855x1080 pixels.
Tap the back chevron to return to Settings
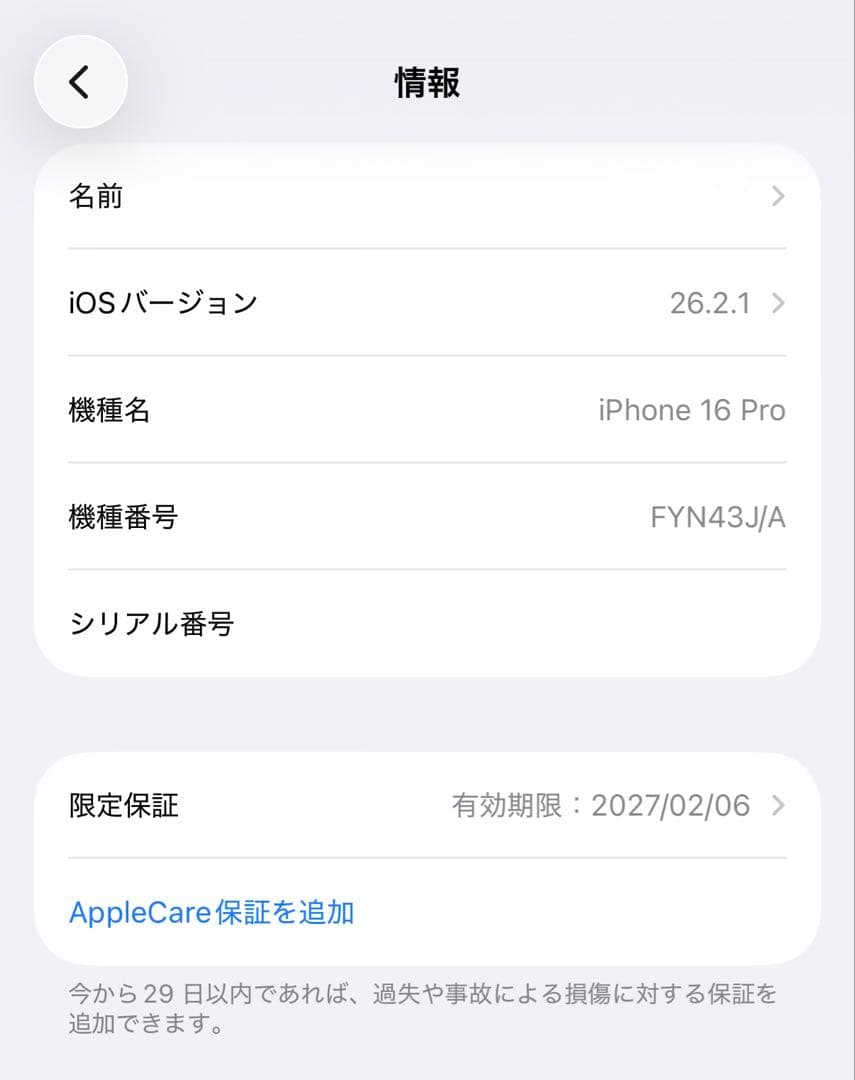pos(80,83)
